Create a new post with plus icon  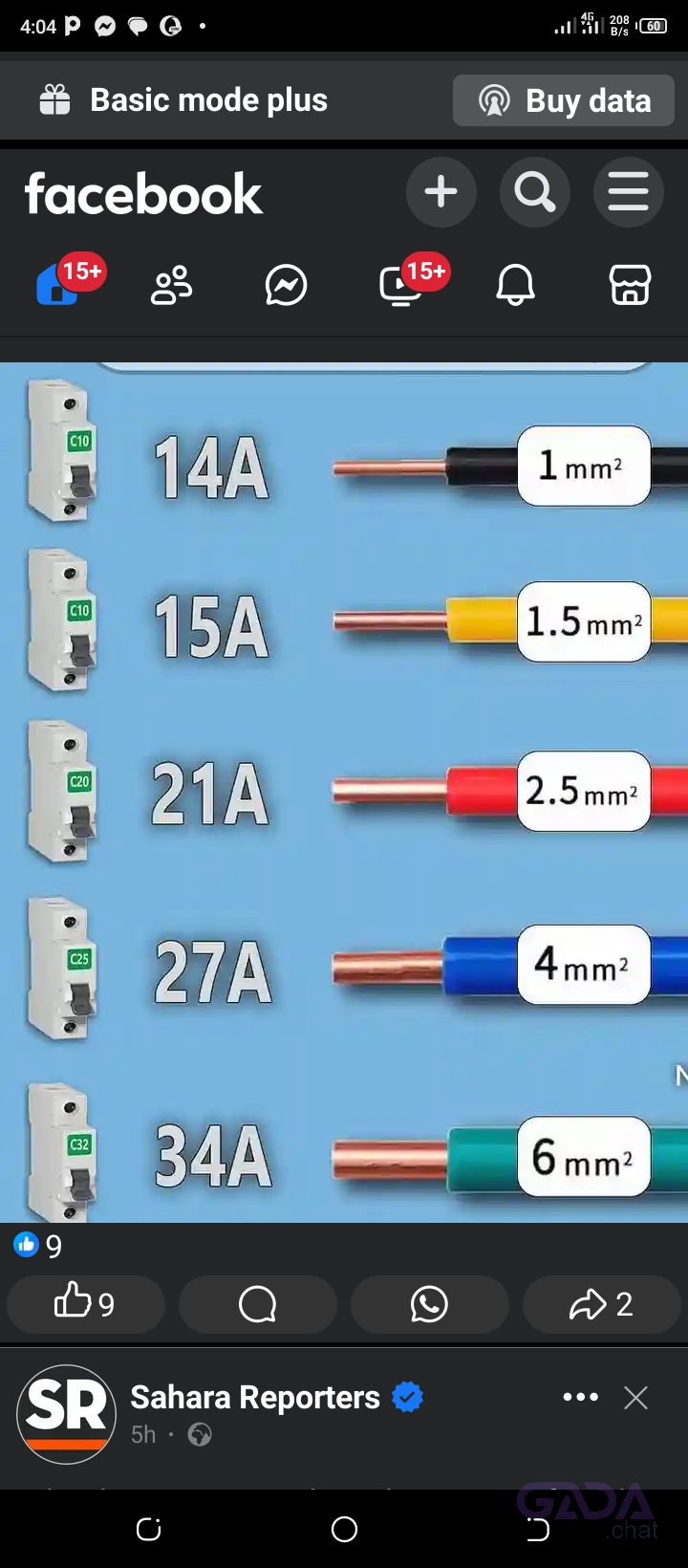pyautogui.click(x=441, y=192)
